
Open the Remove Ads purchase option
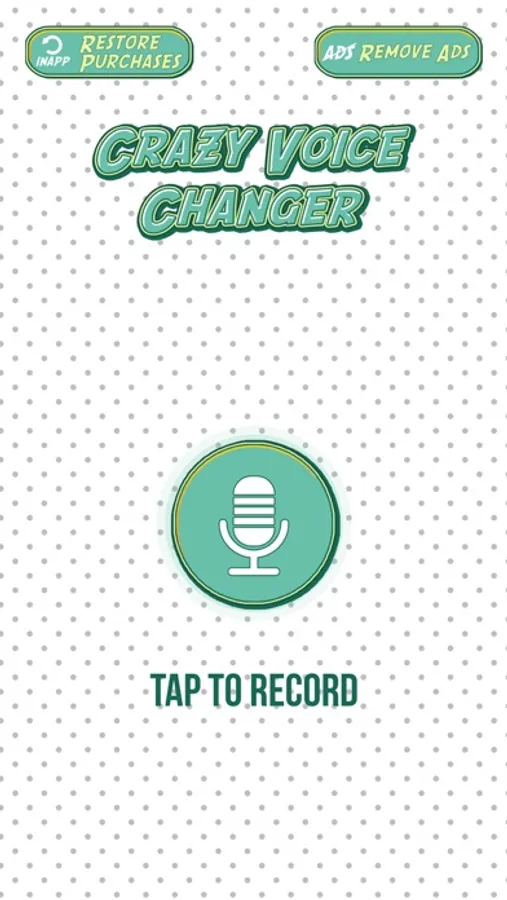tap(398, 52)
